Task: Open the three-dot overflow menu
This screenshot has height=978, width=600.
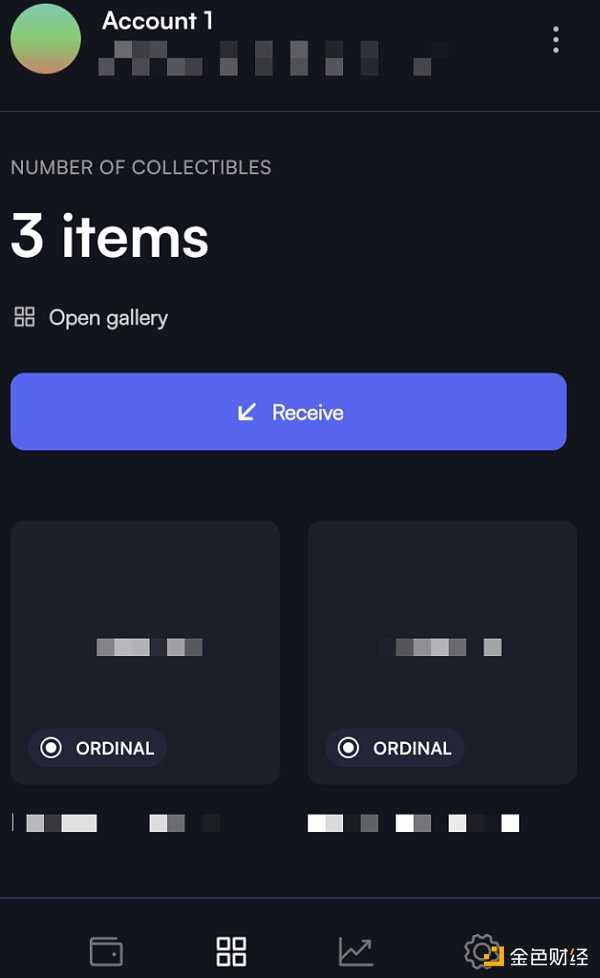Action: tap(555, 40)
